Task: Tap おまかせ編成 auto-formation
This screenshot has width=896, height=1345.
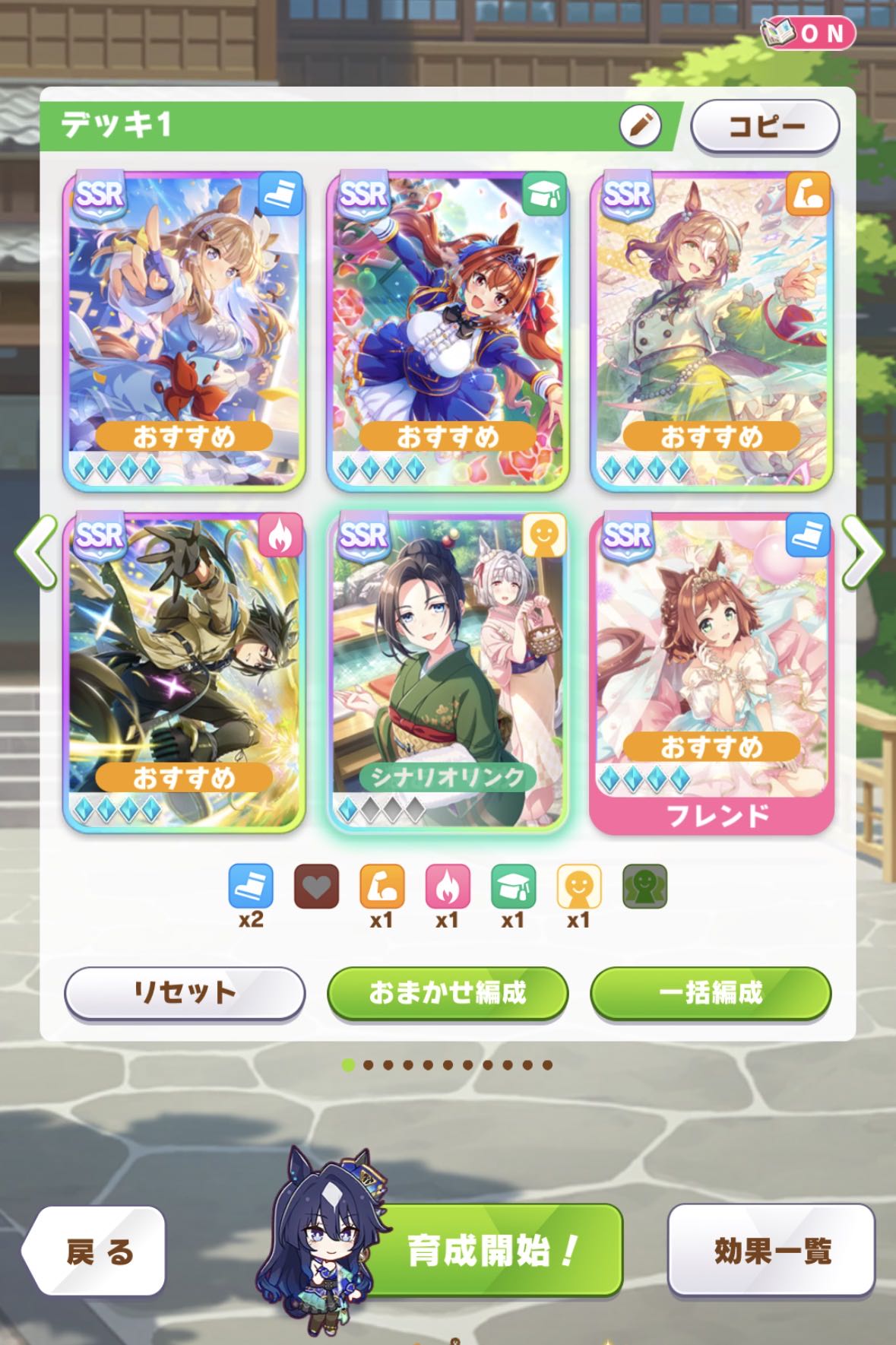Action: (448, 993)
